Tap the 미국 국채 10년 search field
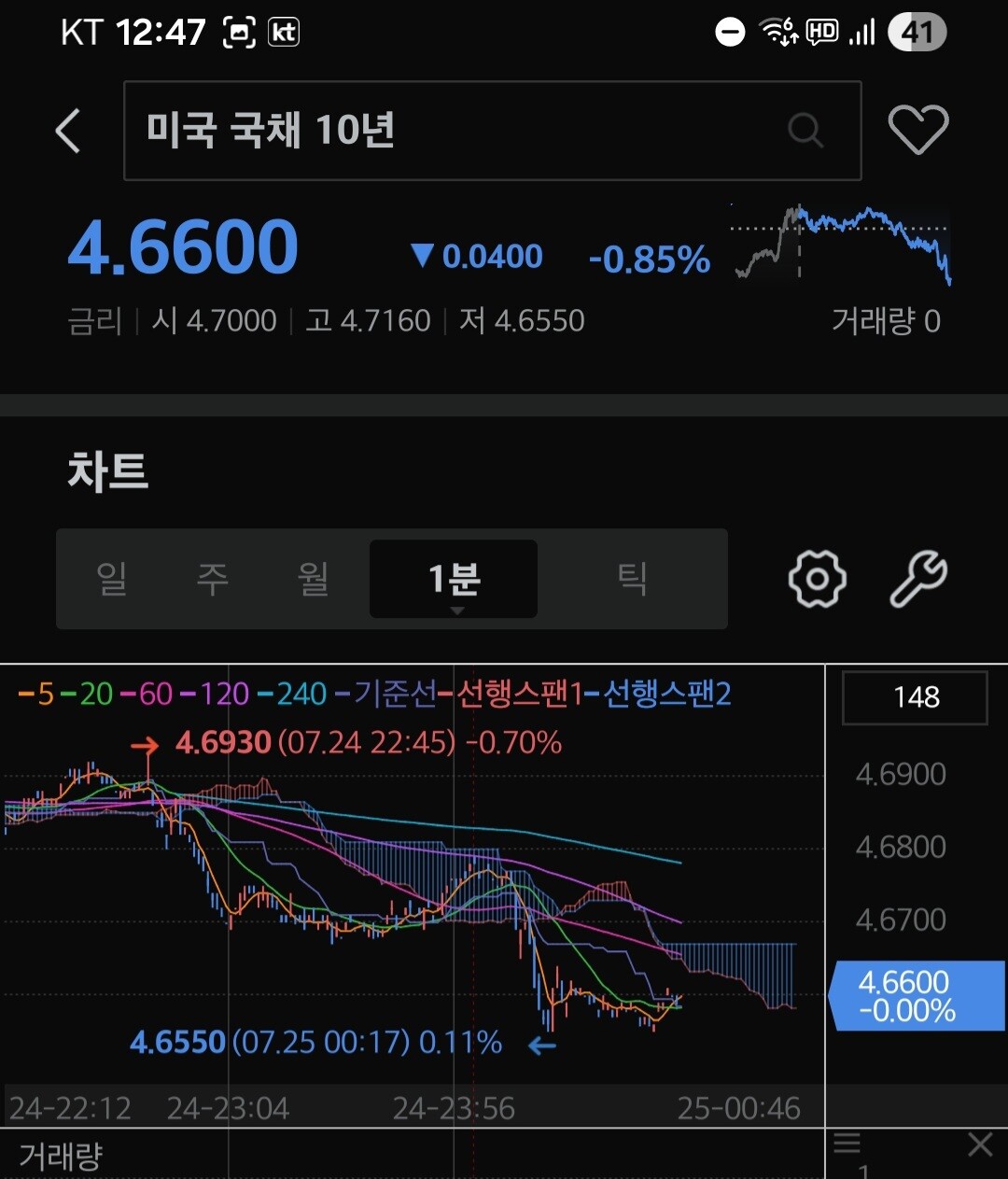The image size is (1008, 1179). click(x=493, y=131)
